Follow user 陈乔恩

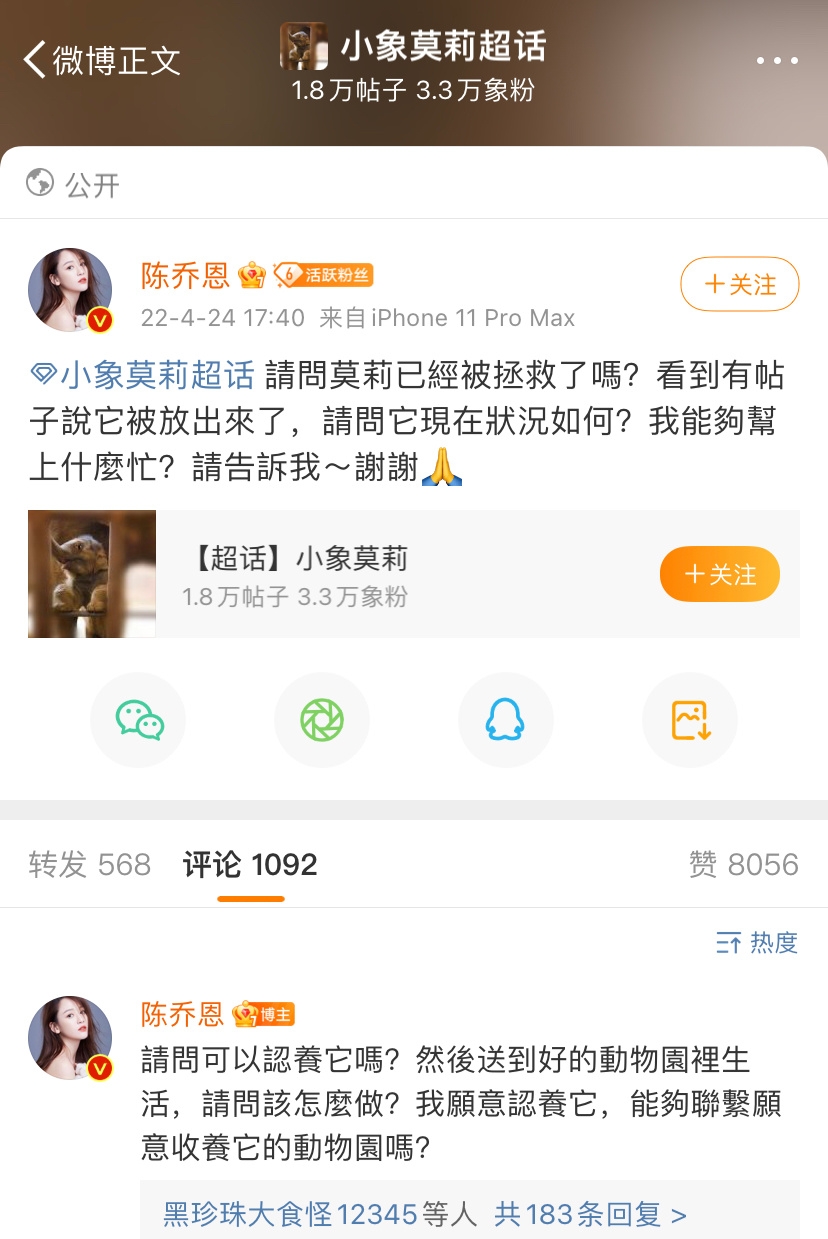pyautogui.click(x=739, y=284)
